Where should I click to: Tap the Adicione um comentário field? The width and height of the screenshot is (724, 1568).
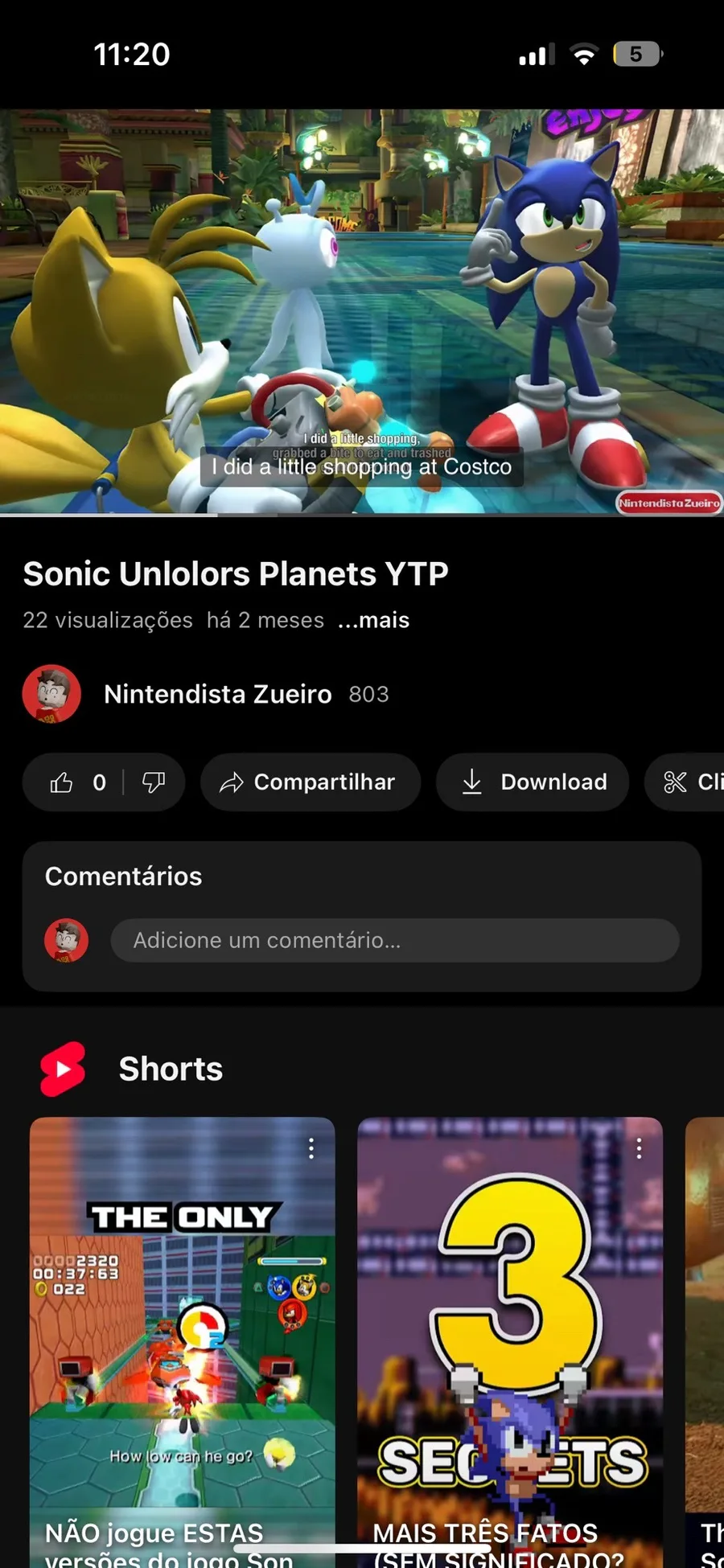coord(394,941)
